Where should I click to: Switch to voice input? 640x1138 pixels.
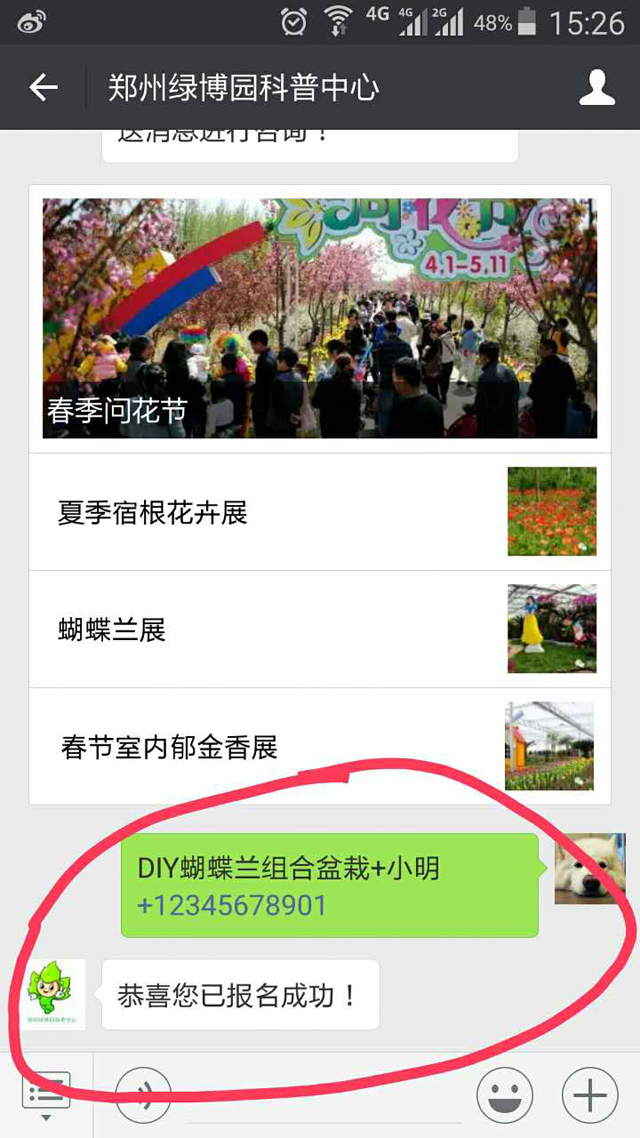[x=145, y=1096]
